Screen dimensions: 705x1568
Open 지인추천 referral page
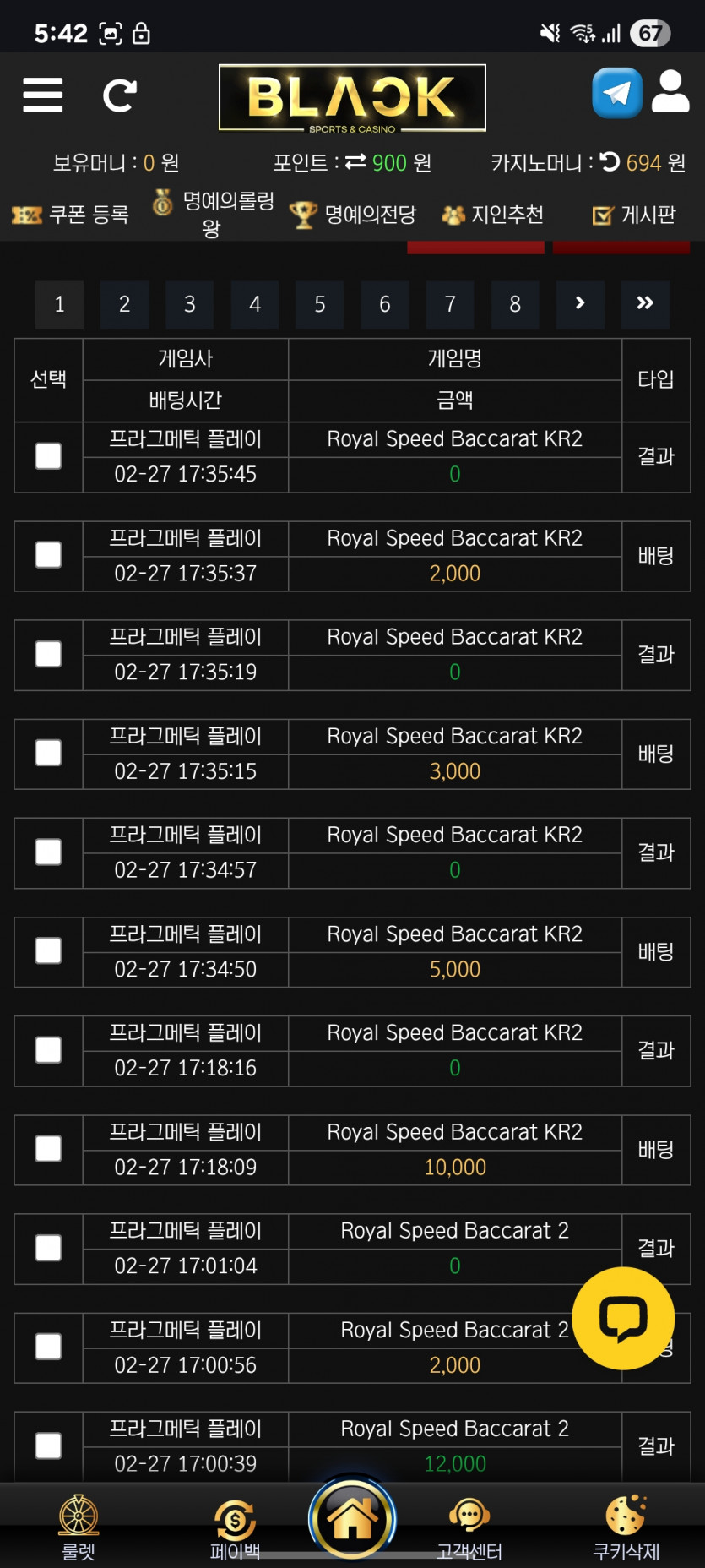click(493, 215)
